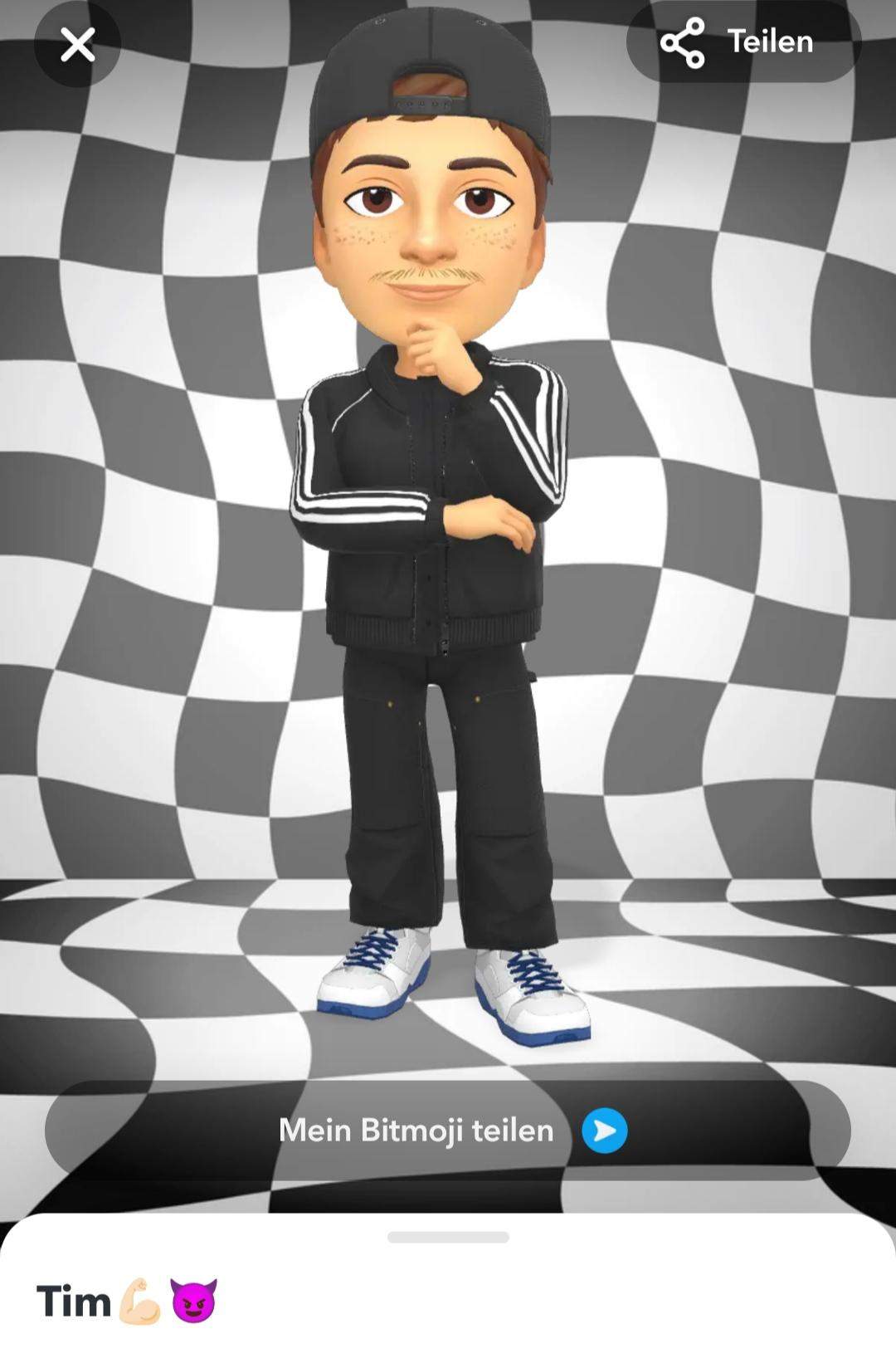The image size is (896, 1358).
Task: Close the Bitmoji view
Action: point(77,45)
